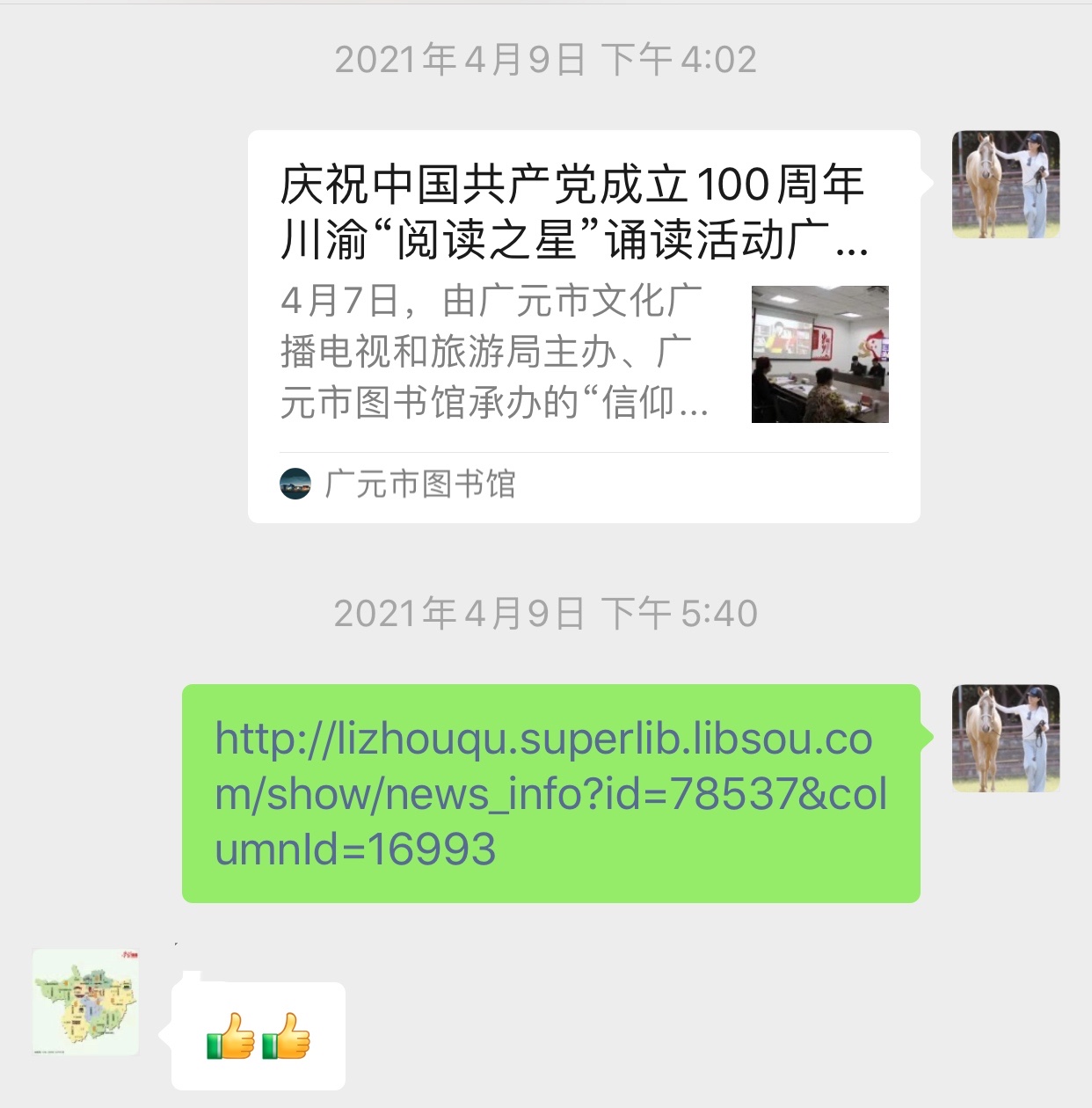Click the 2021年4月9日 下午4:02 timestamp
This screenshot has width=1092, height=1108.
point(545,59)
